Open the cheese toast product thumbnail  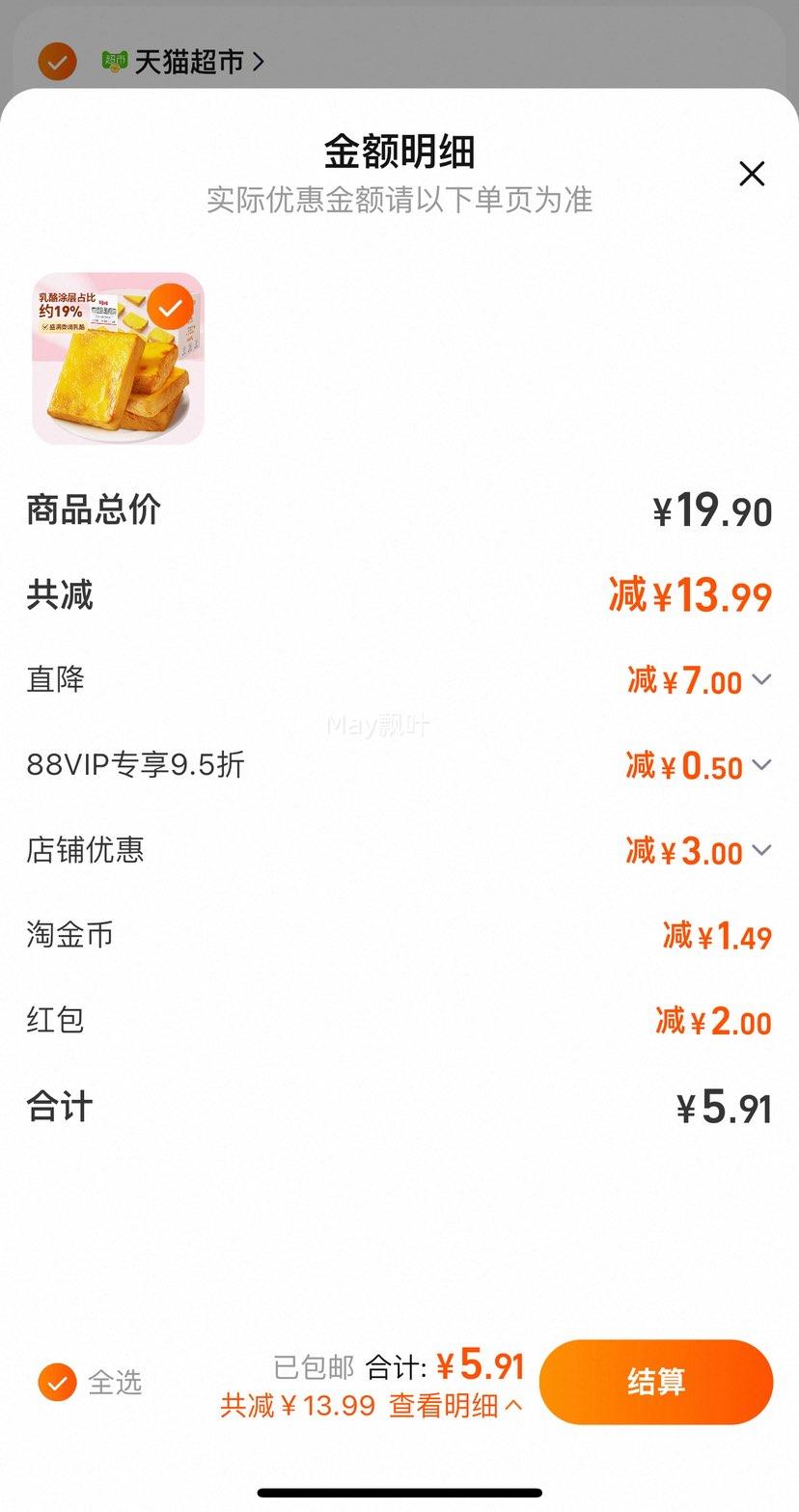pos(119,359)
